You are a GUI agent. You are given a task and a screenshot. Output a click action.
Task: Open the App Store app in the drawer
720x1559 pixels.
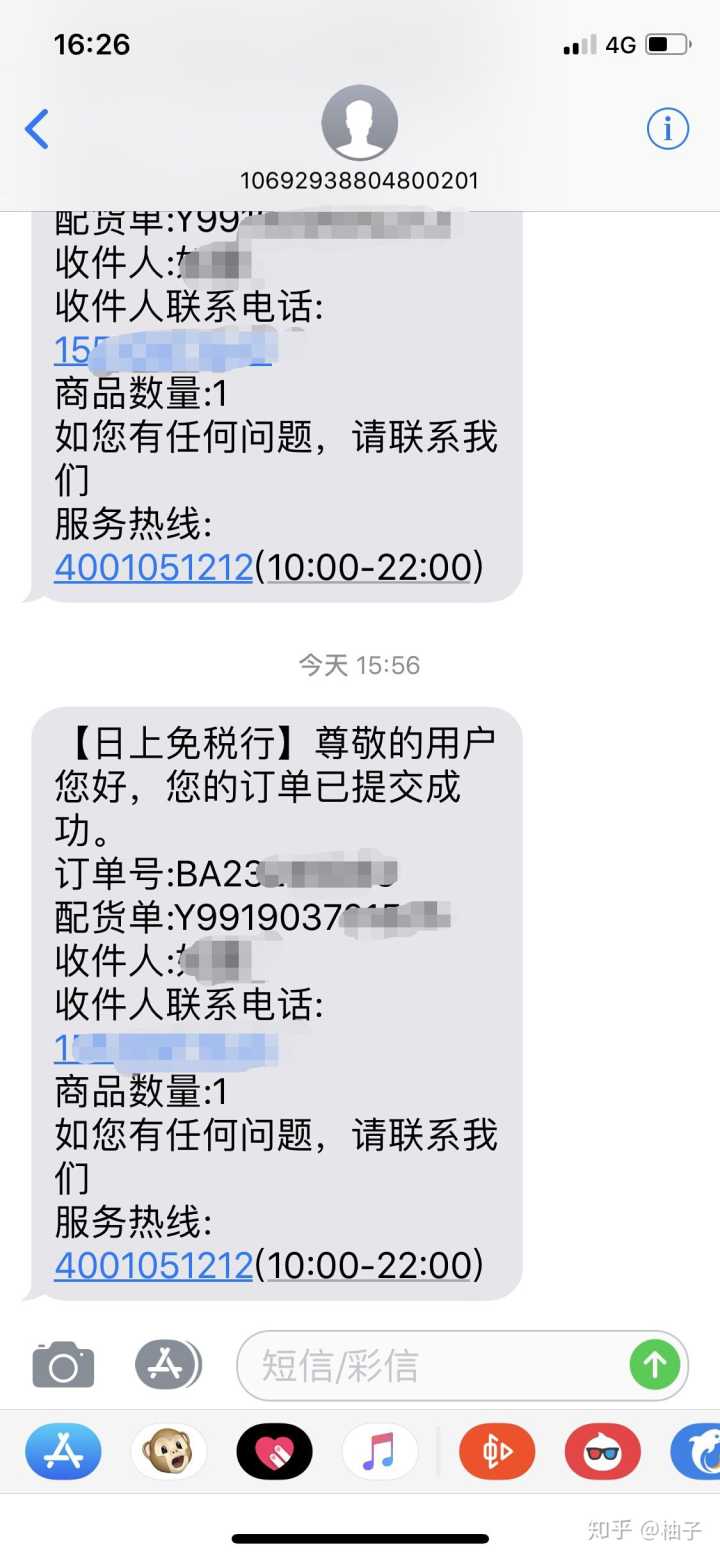coord(63,1451)
